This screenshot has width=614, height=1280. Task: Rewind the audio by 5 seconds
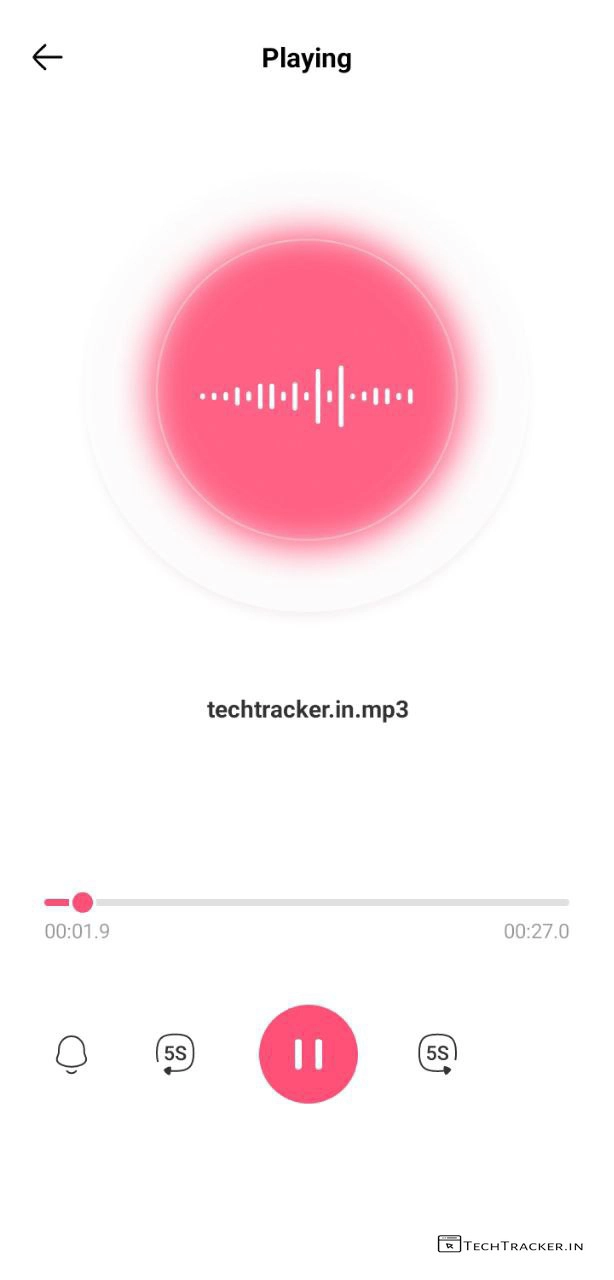pyautogui.click(x=175, y=1054)
